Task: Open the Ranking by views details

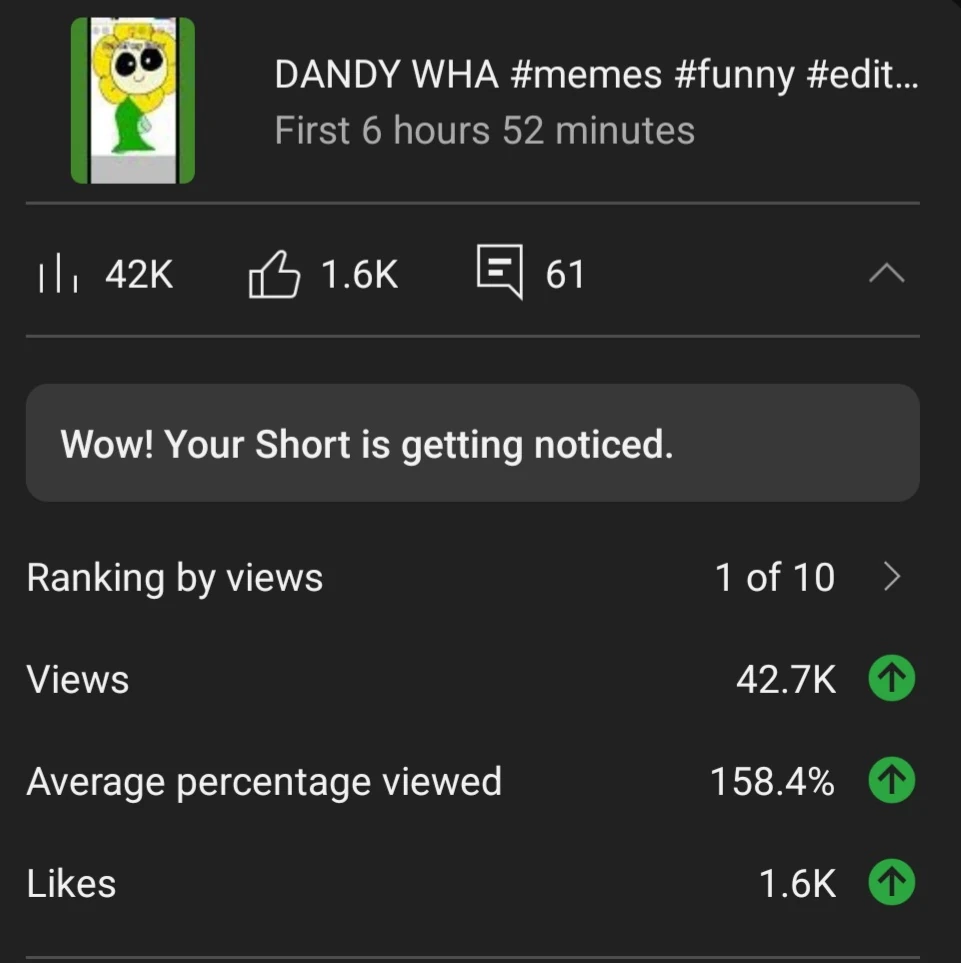Action: tap(892, 577)
